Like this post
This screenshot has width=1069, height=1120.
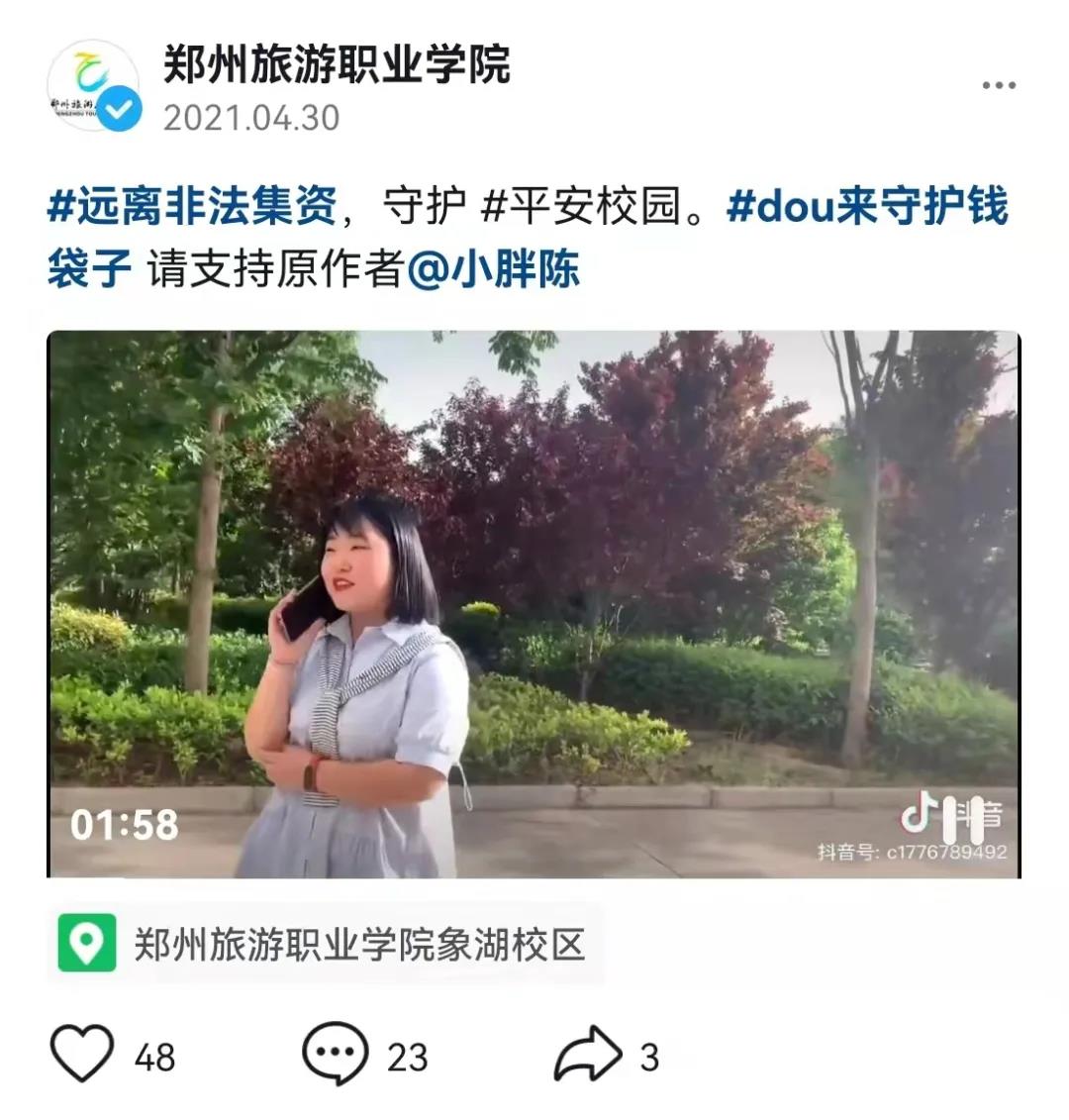[83, 1055]
